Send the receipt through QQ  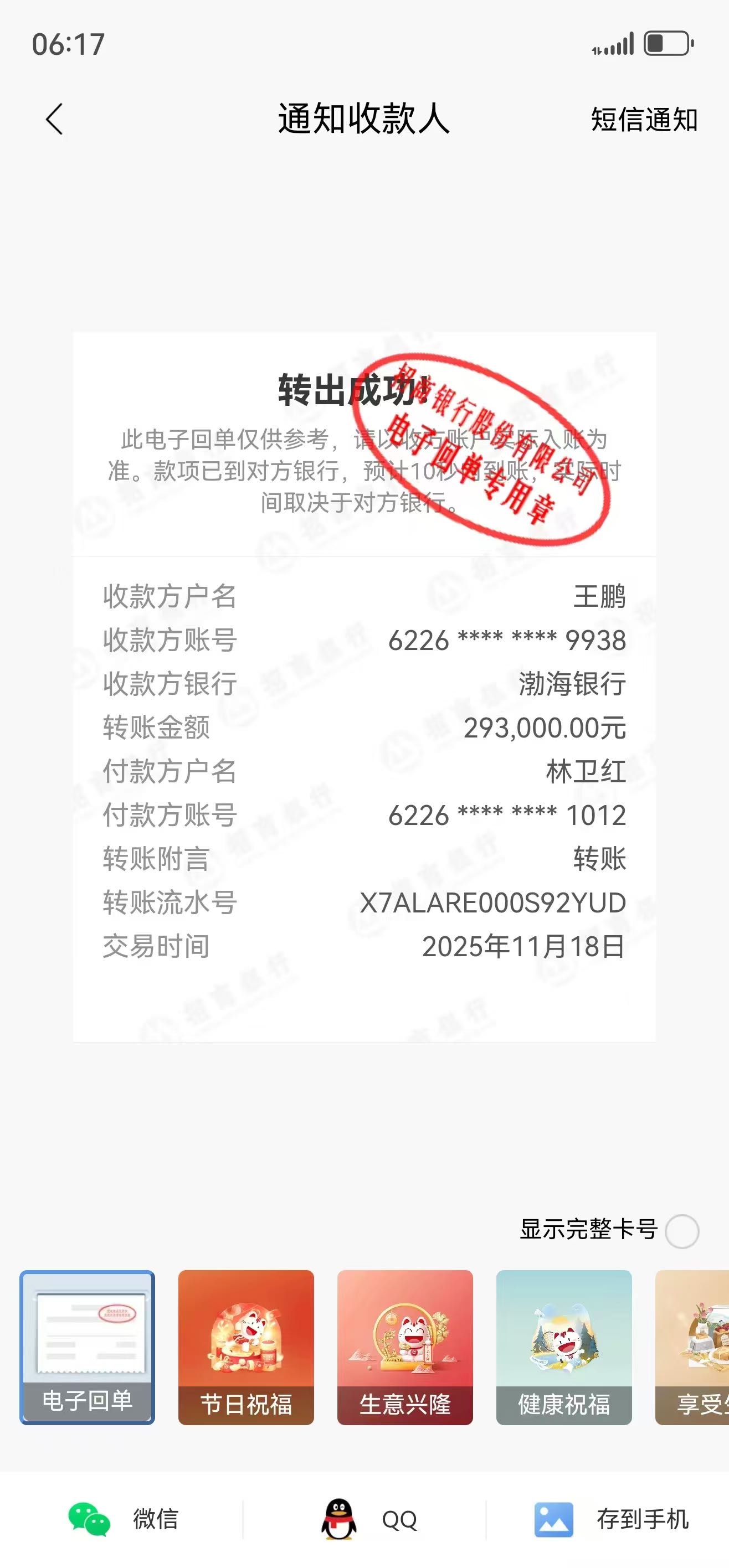click(369, 1519)
